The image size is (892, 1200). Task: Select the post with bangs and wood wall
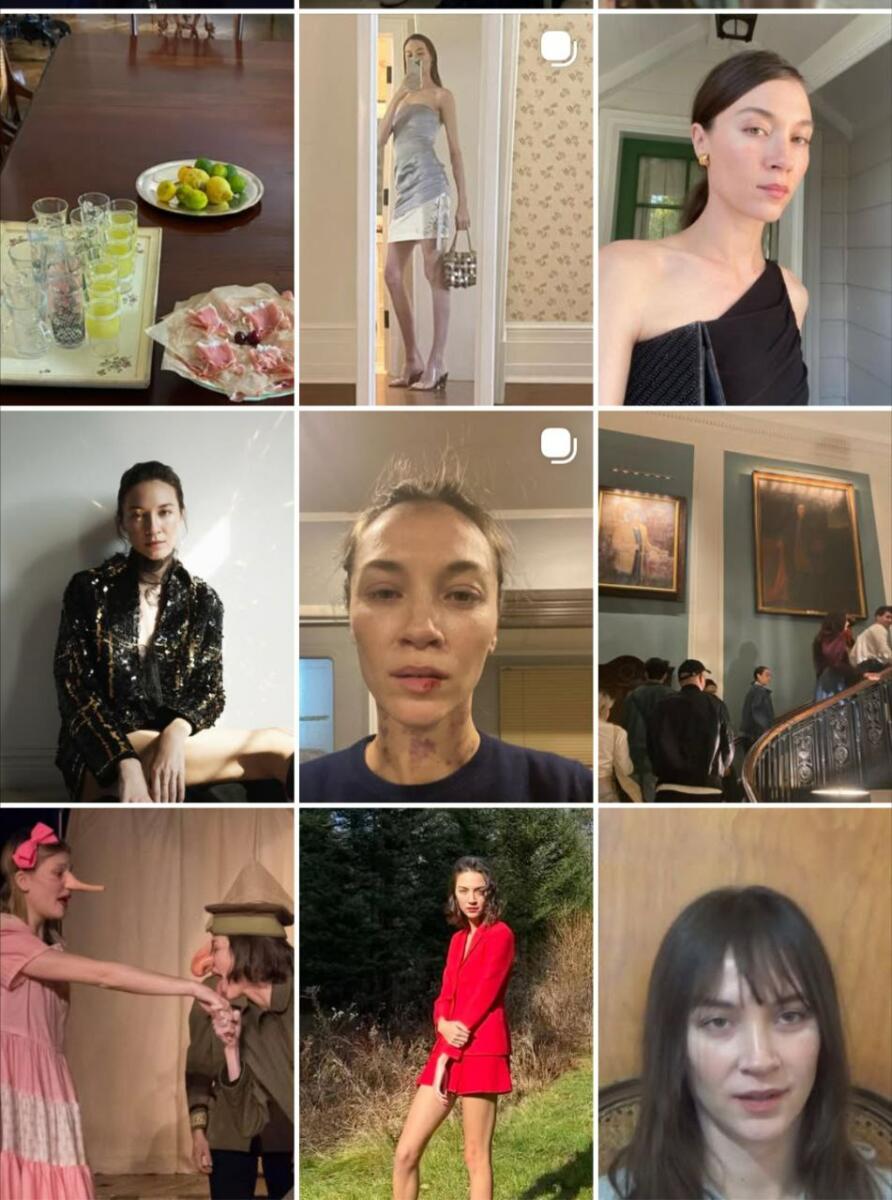point(744,1004)
